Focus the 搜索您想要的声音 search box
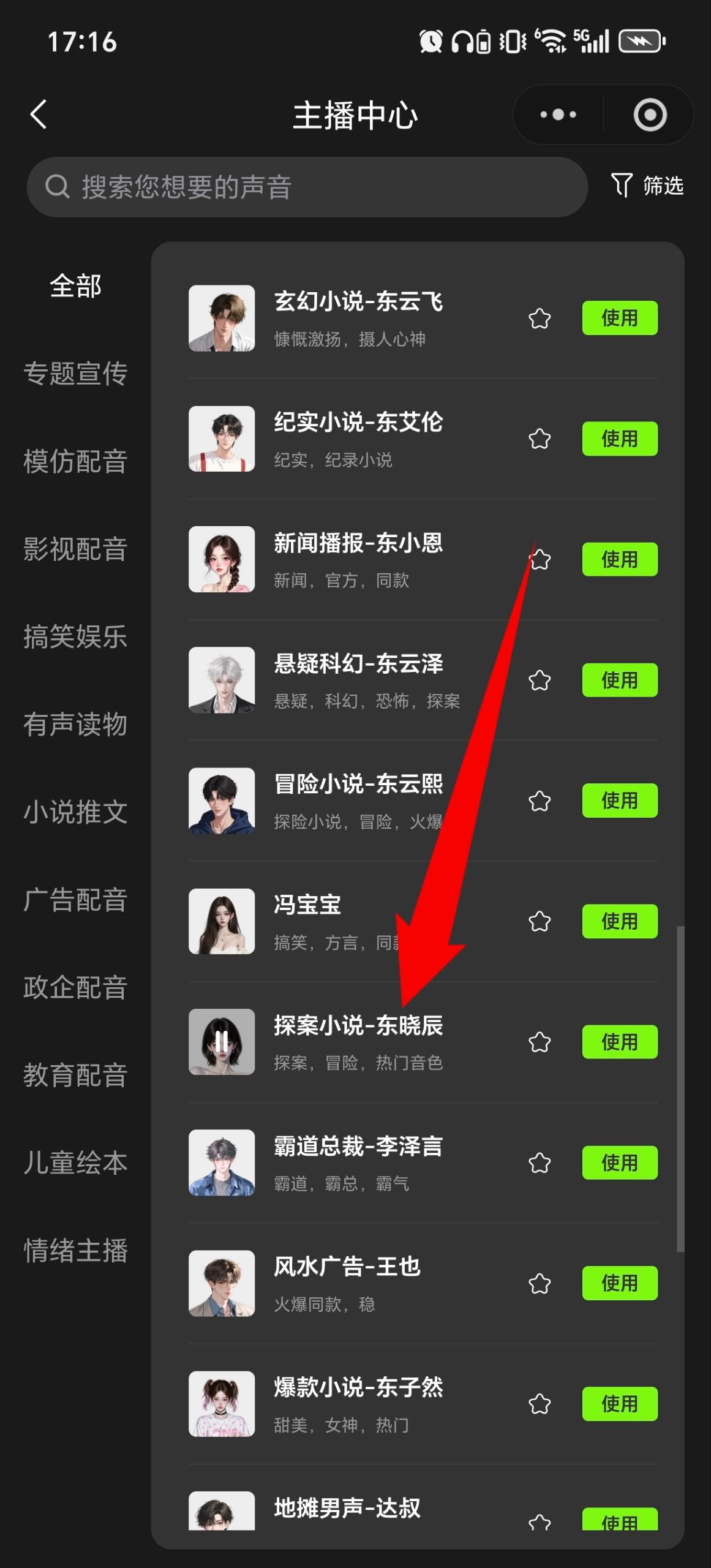The height and width of the screenshot is (1568, 711). 306,187
